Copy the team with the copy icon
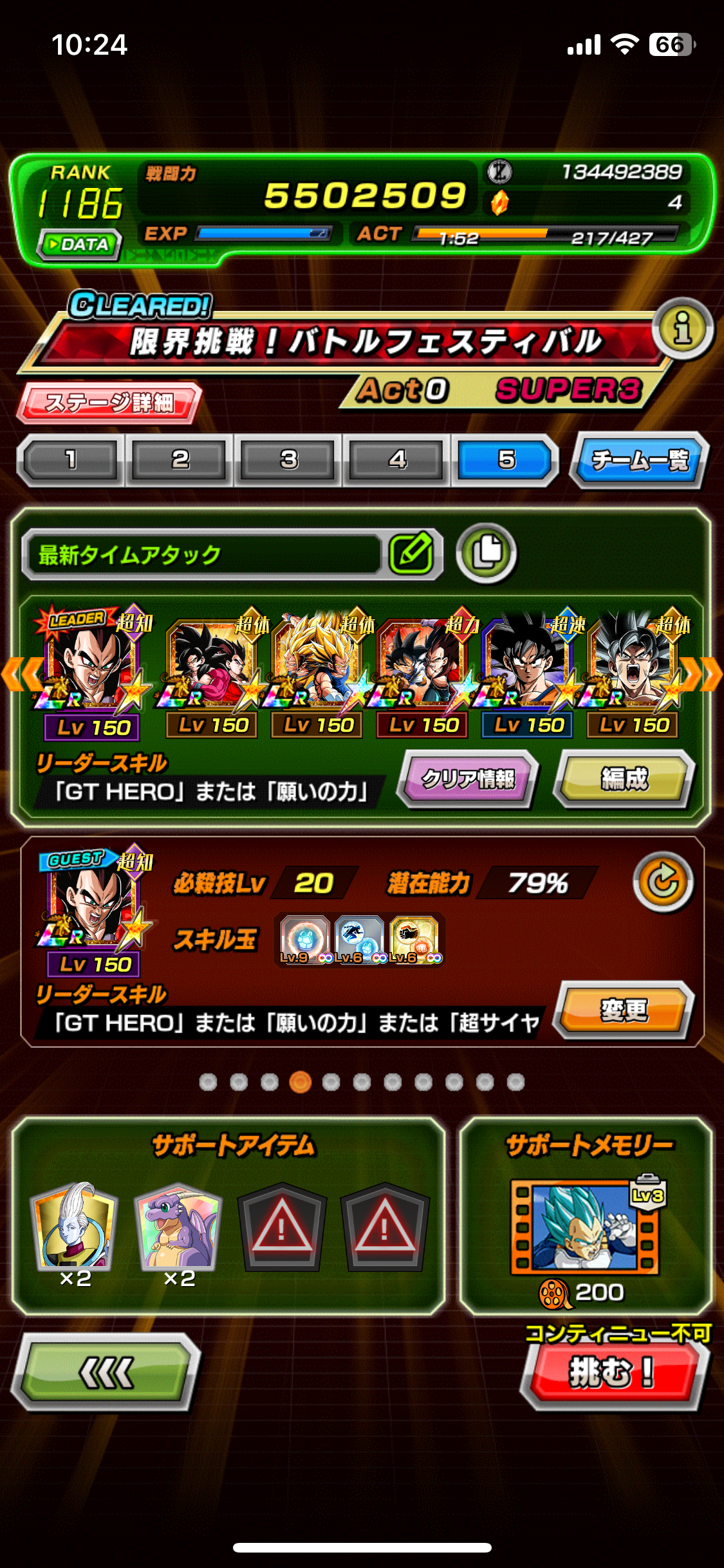 click(487, 554)
